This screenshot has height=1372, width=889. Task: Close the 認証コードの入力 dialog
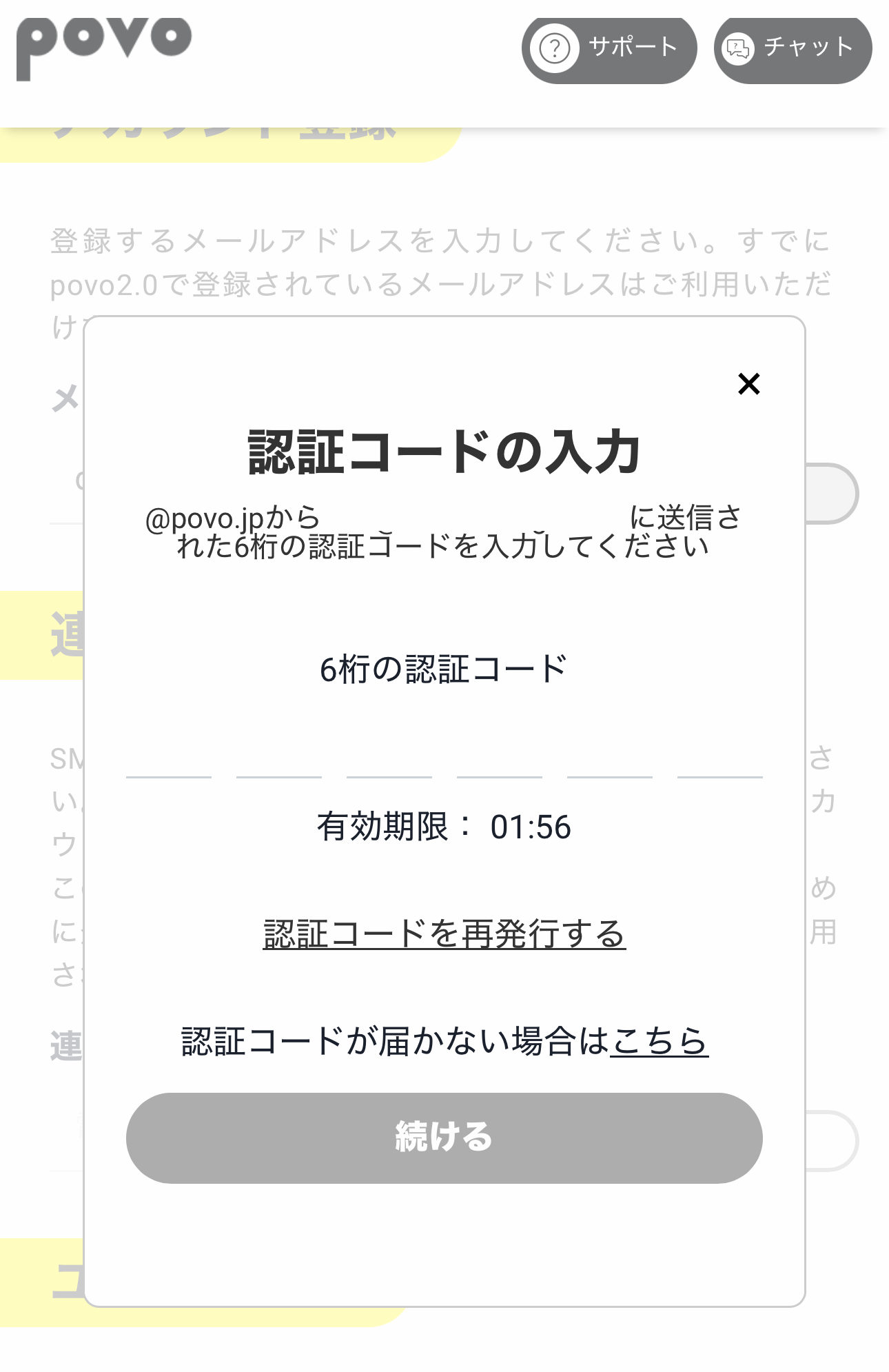pos(748,384)
